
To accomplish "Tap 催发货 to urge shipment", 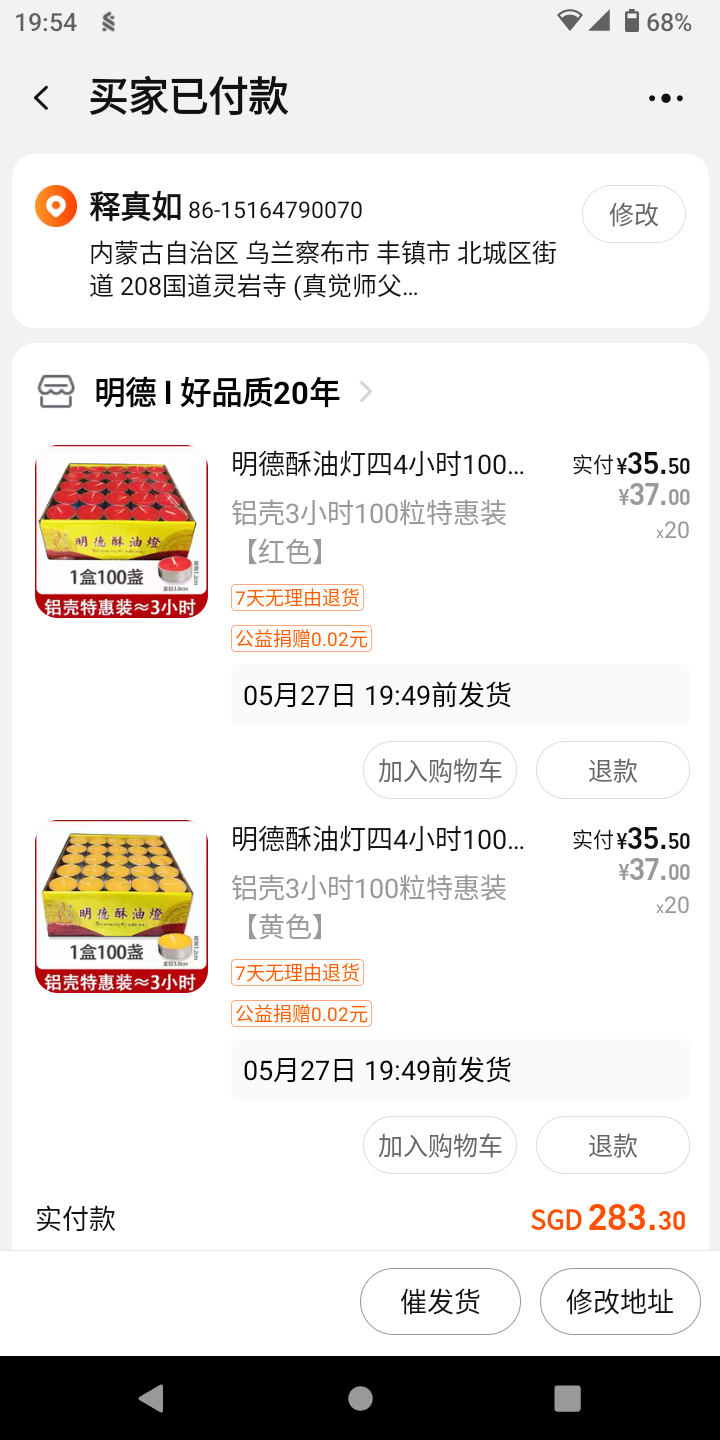I will click(x=440, y=1301).
